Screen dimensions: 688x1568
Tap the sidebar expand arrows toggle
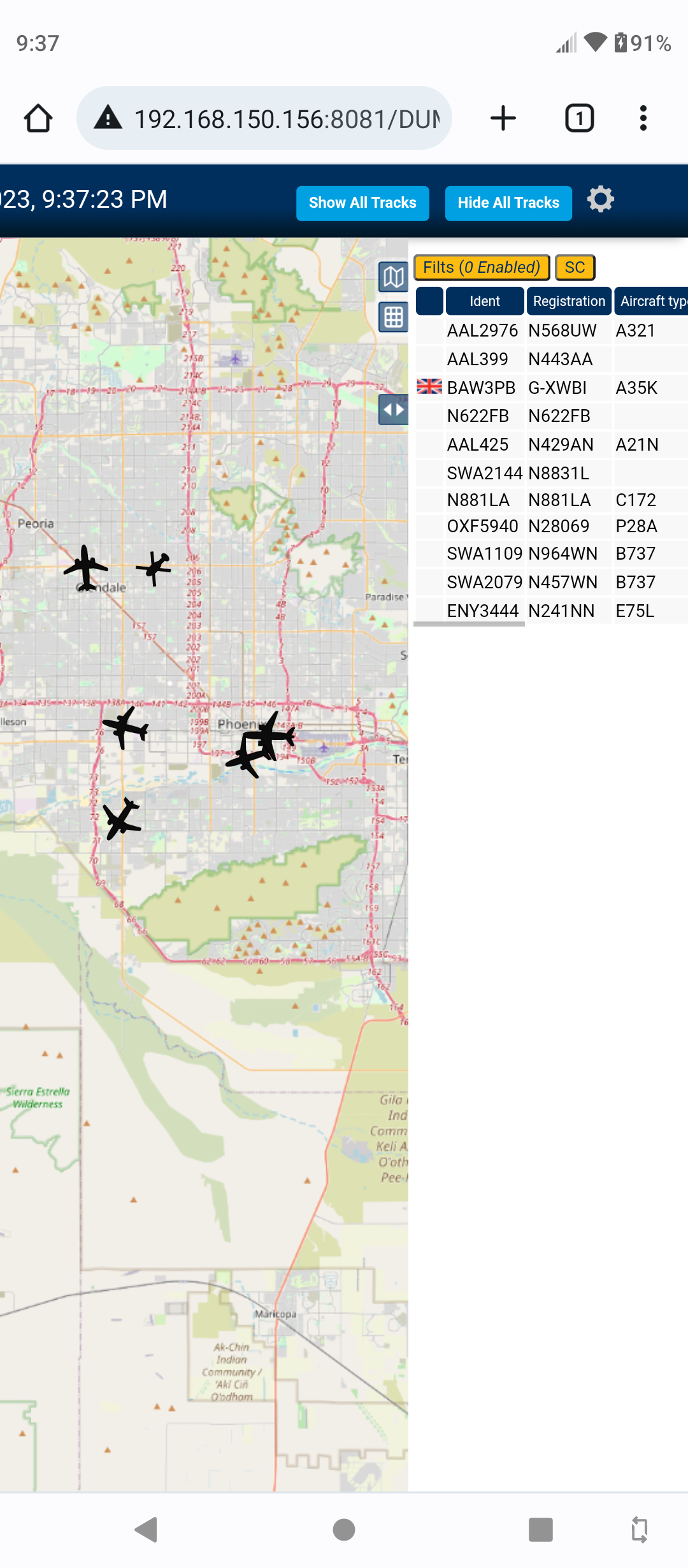(x=394, y=409)
